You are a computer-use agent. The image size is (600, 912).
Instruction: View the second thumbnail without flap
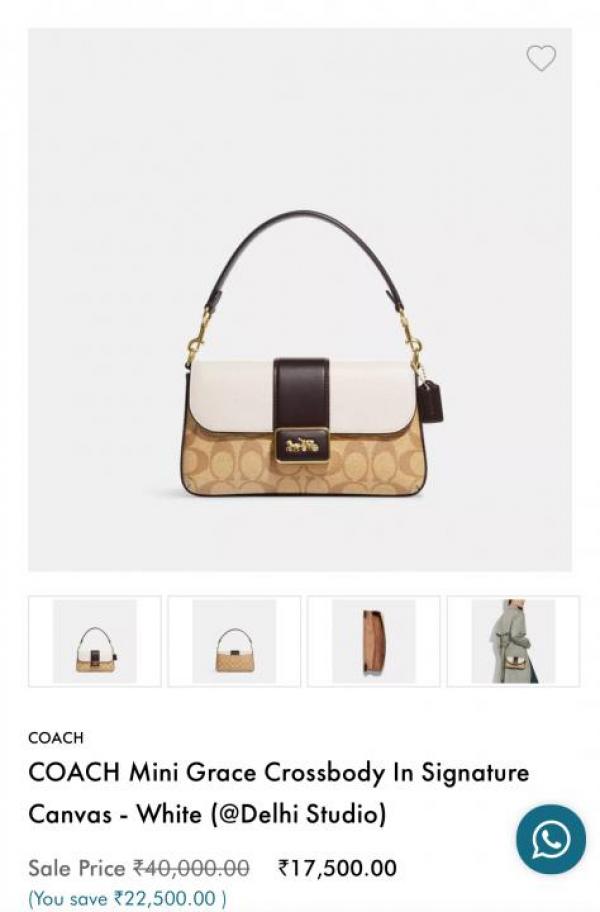234,642
